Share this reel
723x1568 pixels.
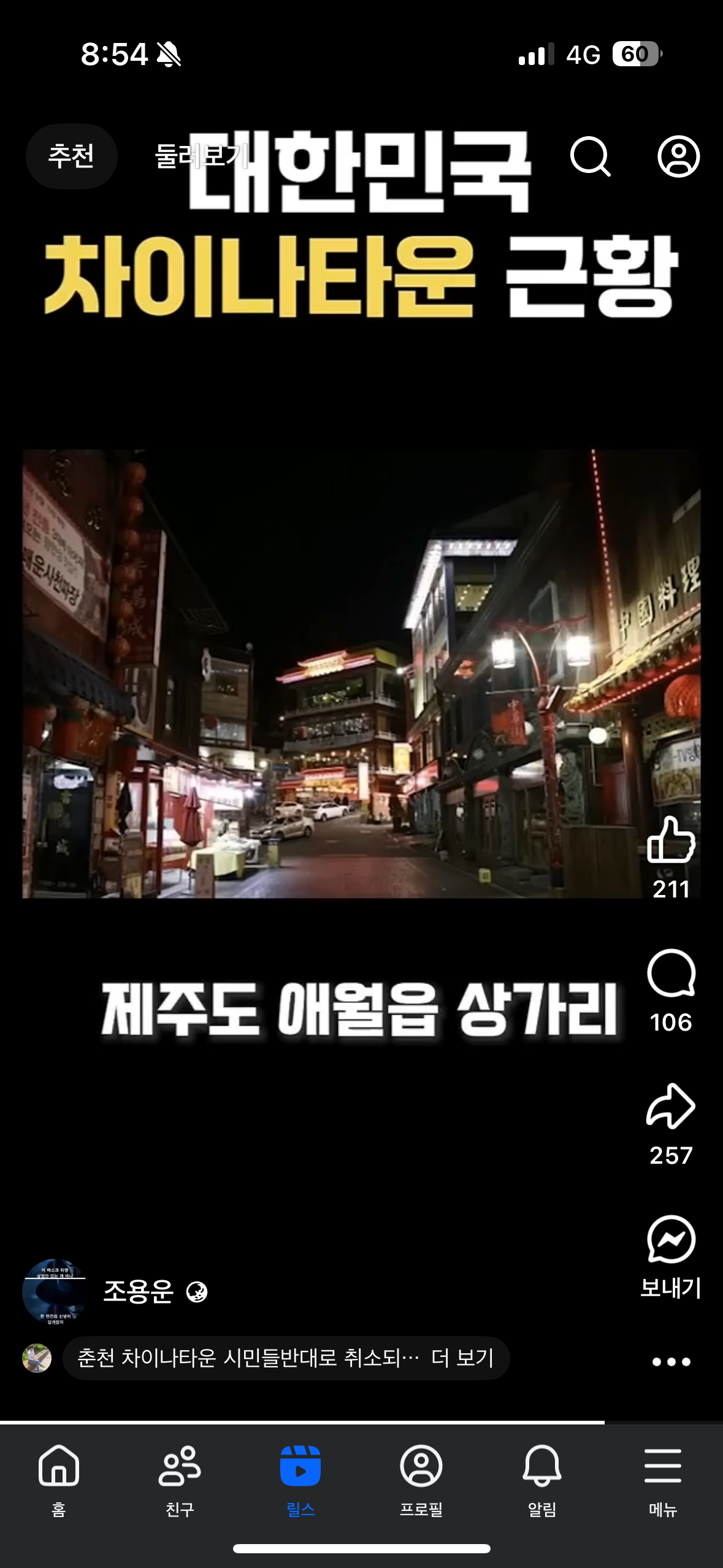click(671, 1106)
